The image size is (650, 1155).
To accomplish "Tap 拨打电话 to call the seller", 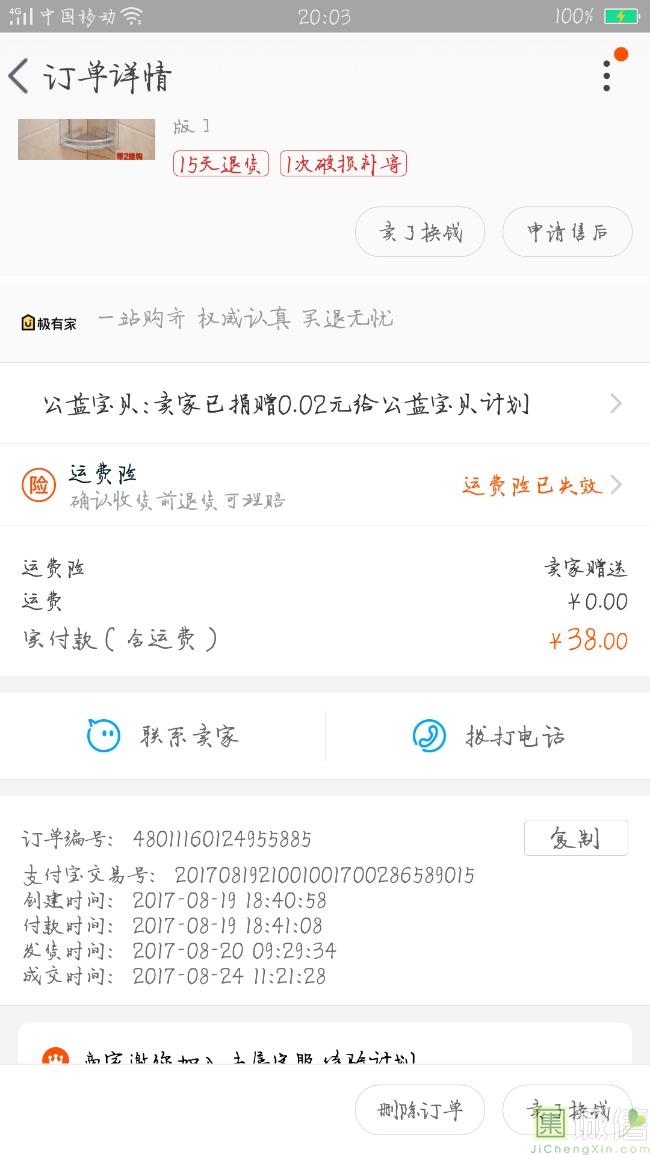I will click(x=489, y=737).
